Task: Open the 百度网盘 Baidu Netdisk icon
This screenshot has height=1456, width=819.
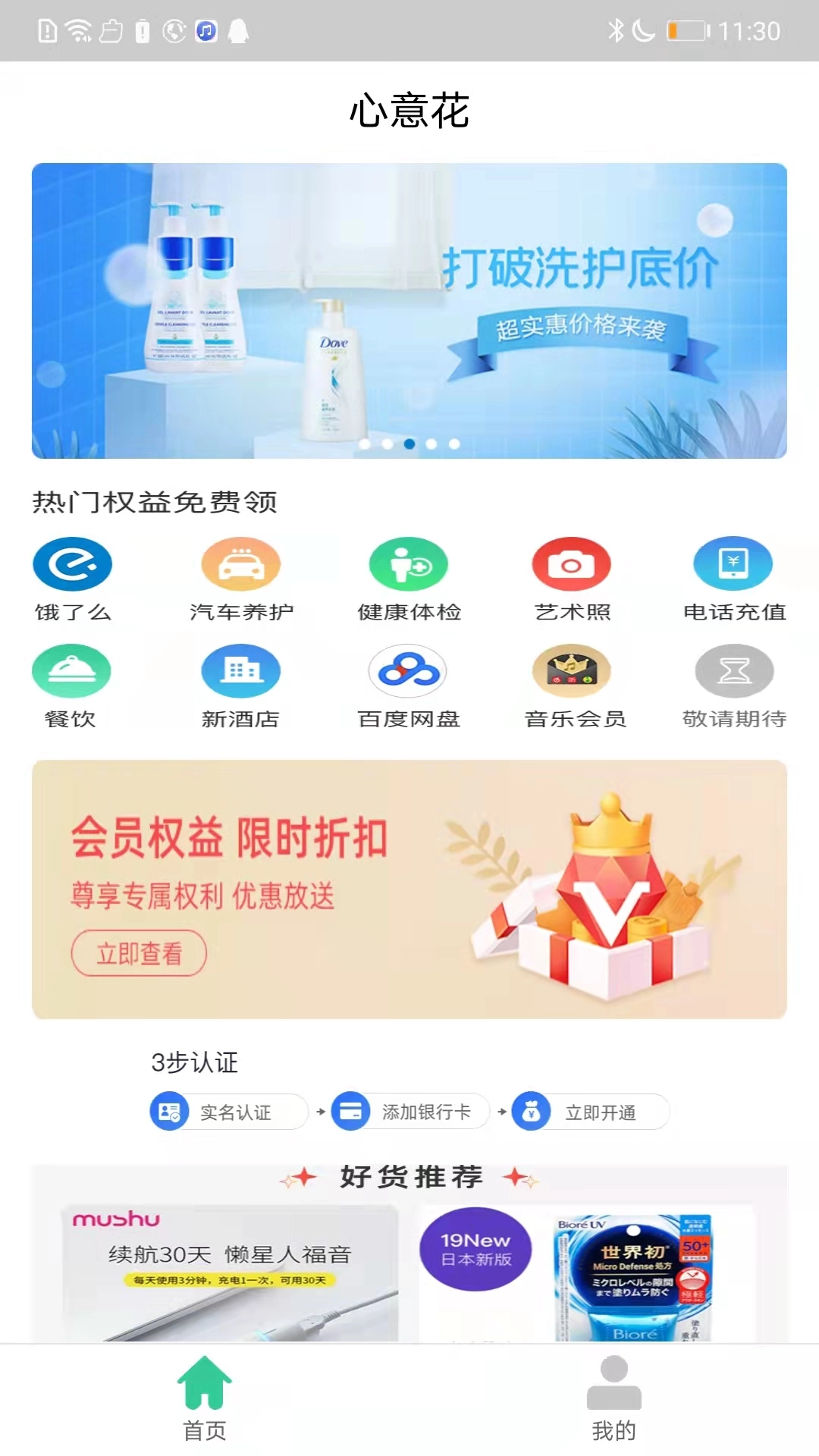Action: (x=408, y=671)
